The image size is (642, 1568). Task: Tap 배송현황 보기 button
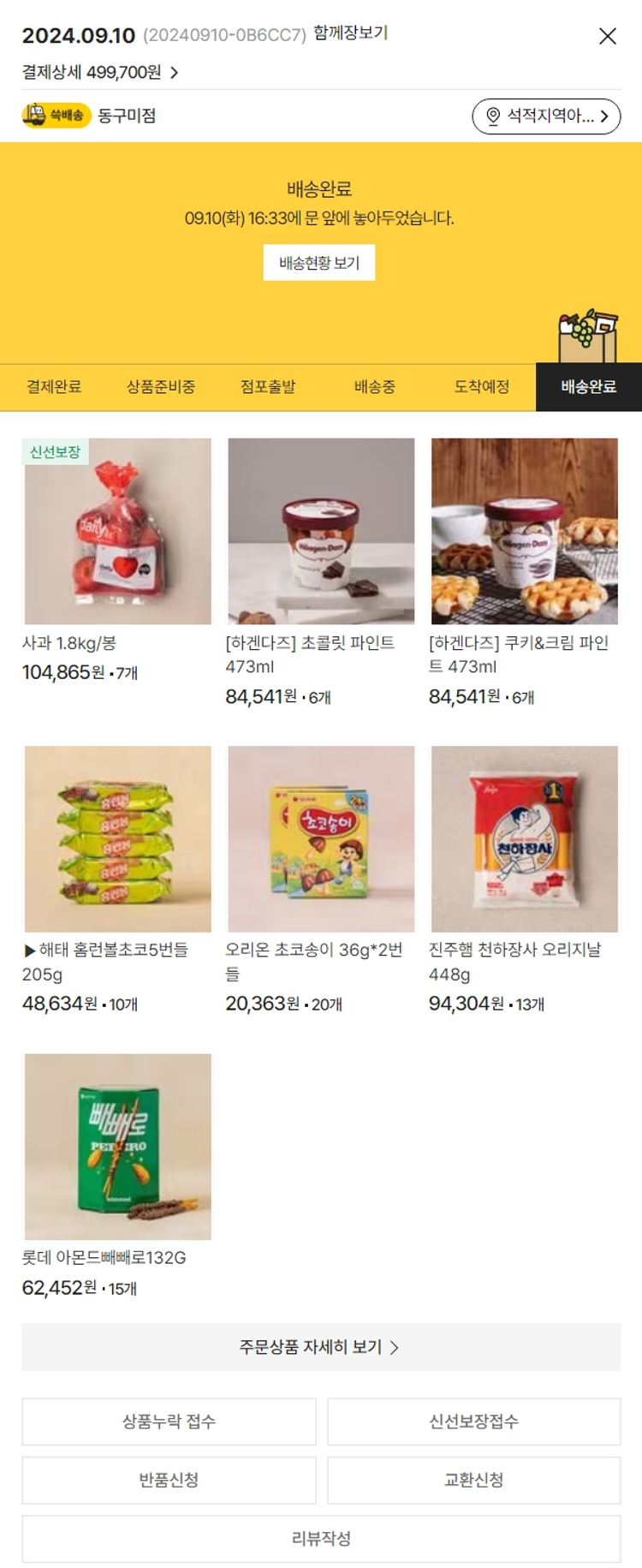click(319, 263)
